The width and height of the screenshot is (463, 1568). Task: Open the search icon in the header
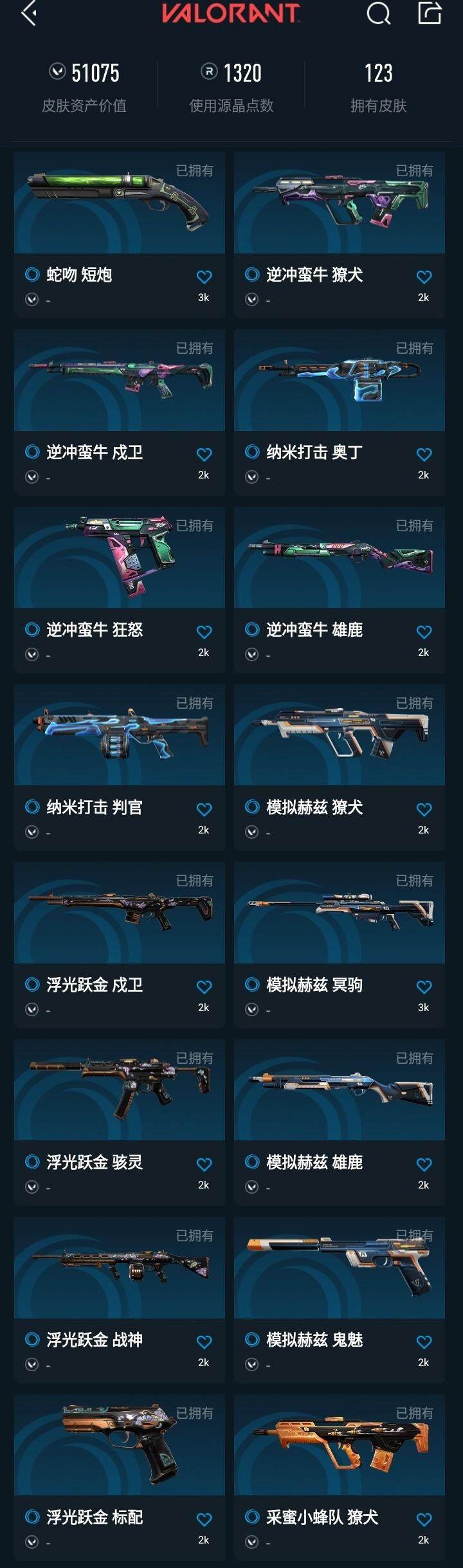coord(378,13)
